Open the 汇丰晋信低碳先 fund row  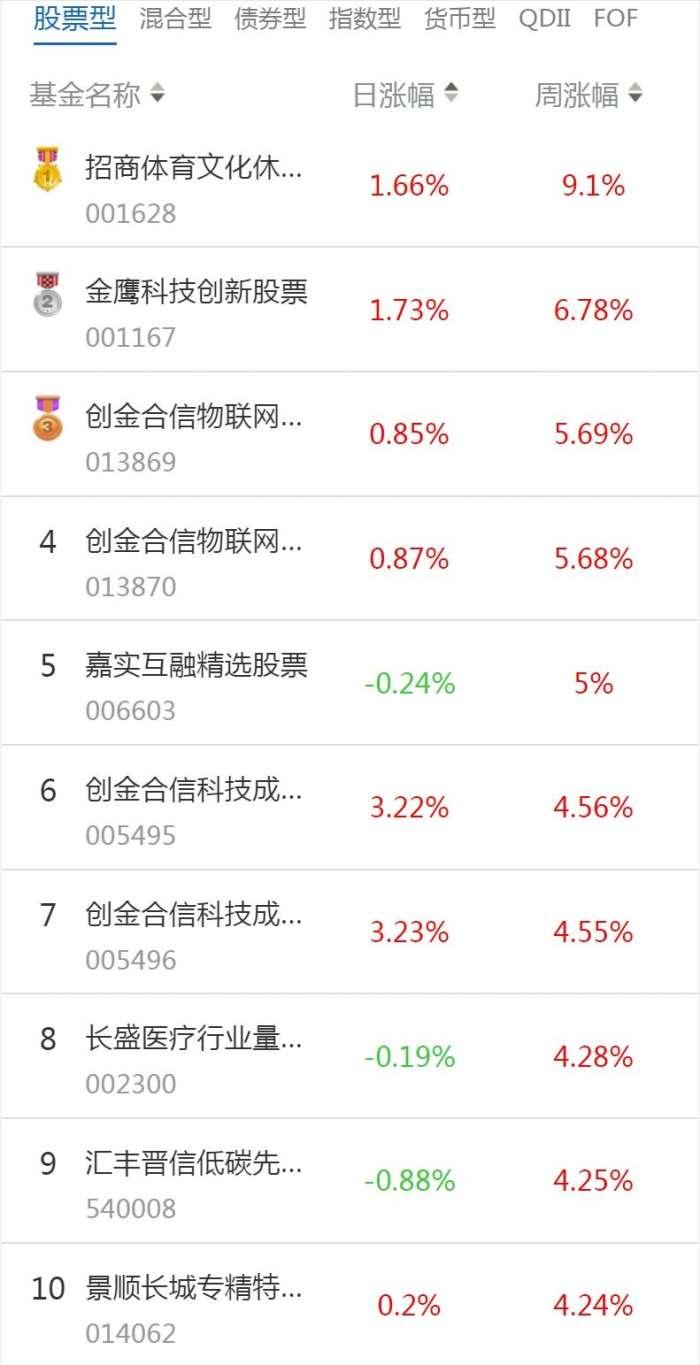click(x=350, y=1180)
